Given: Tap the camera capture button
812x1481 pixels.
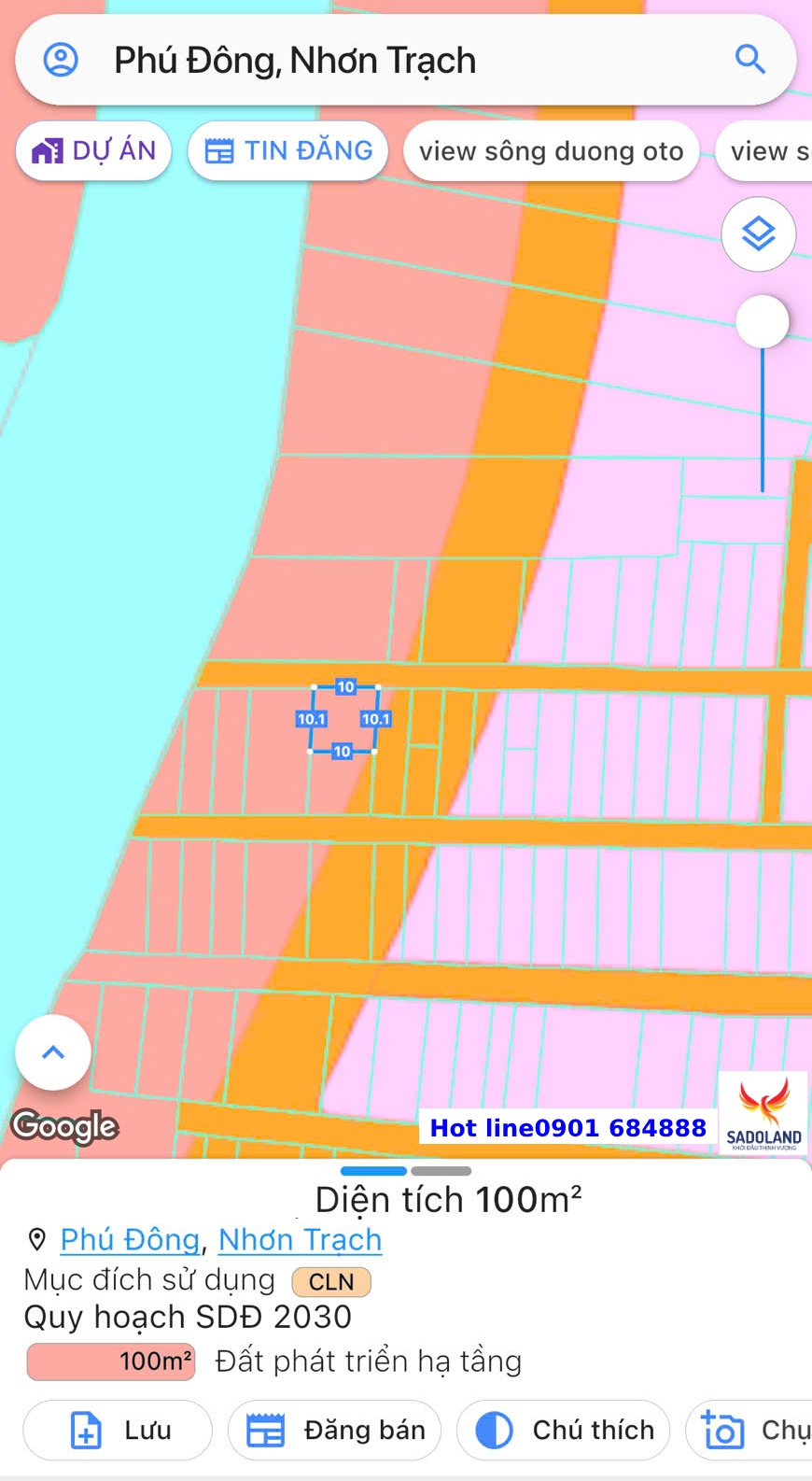Looking at the screenshot, I should [x=749, y=1430].
